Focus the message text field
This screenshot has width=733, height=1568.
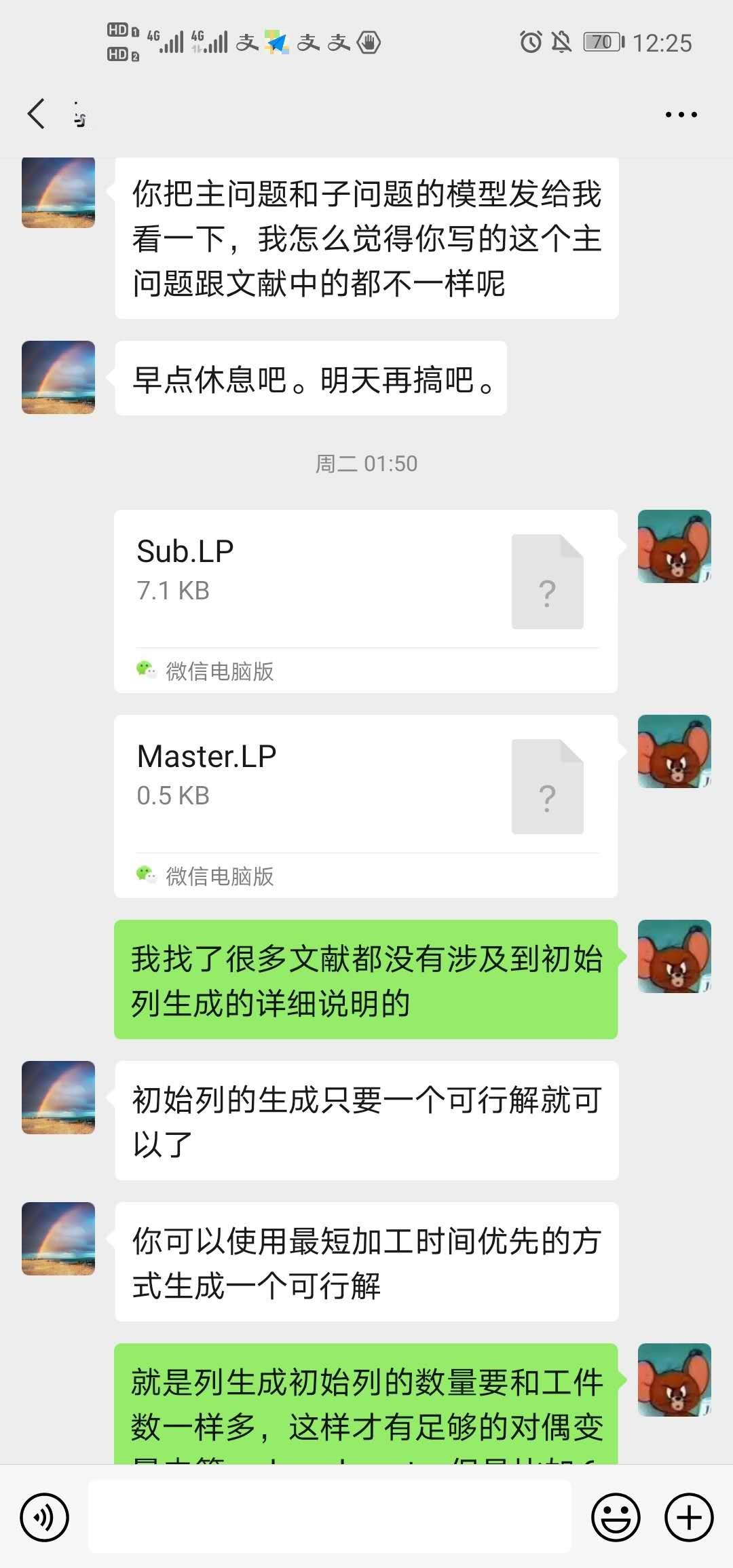tap(330, 1517)
